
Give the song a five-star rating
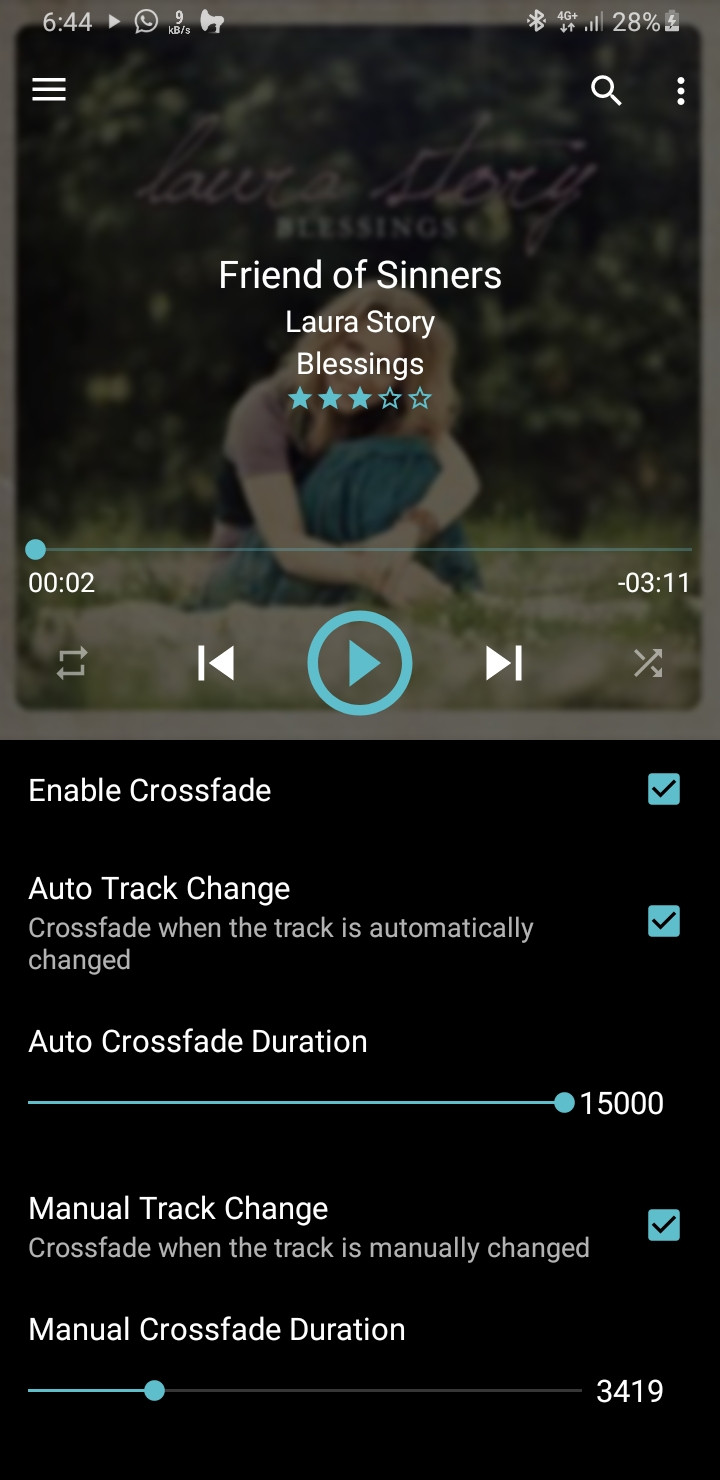click(420, 398)
